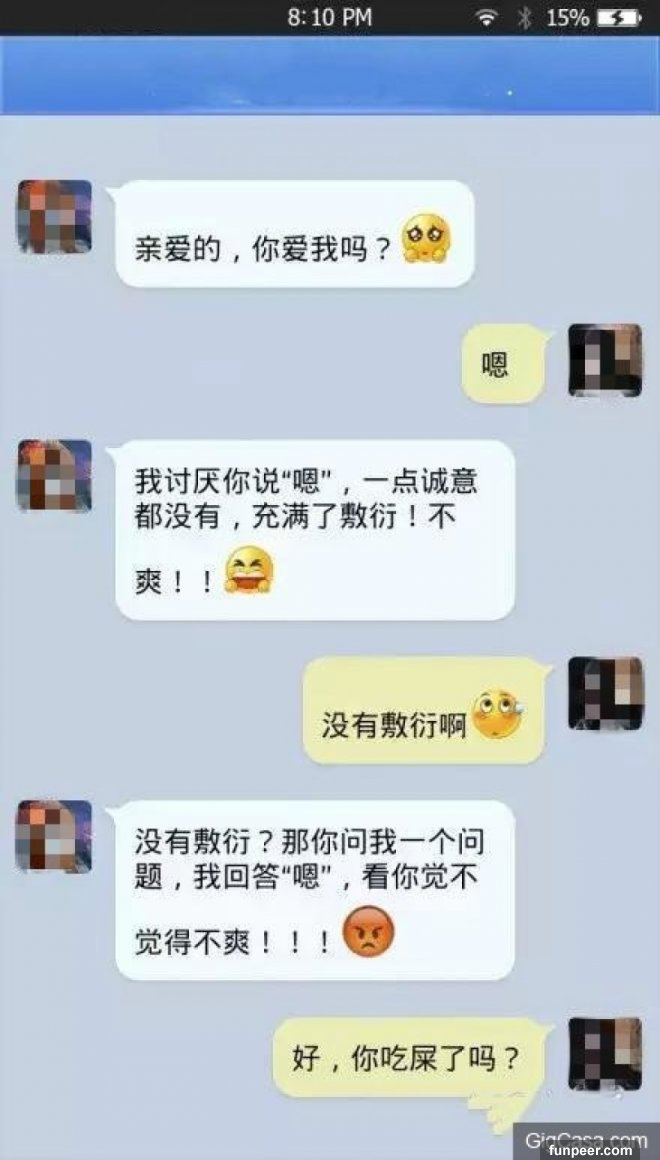Open avatar next to "好，你吃屎了吗？"

click(605, 1053)
